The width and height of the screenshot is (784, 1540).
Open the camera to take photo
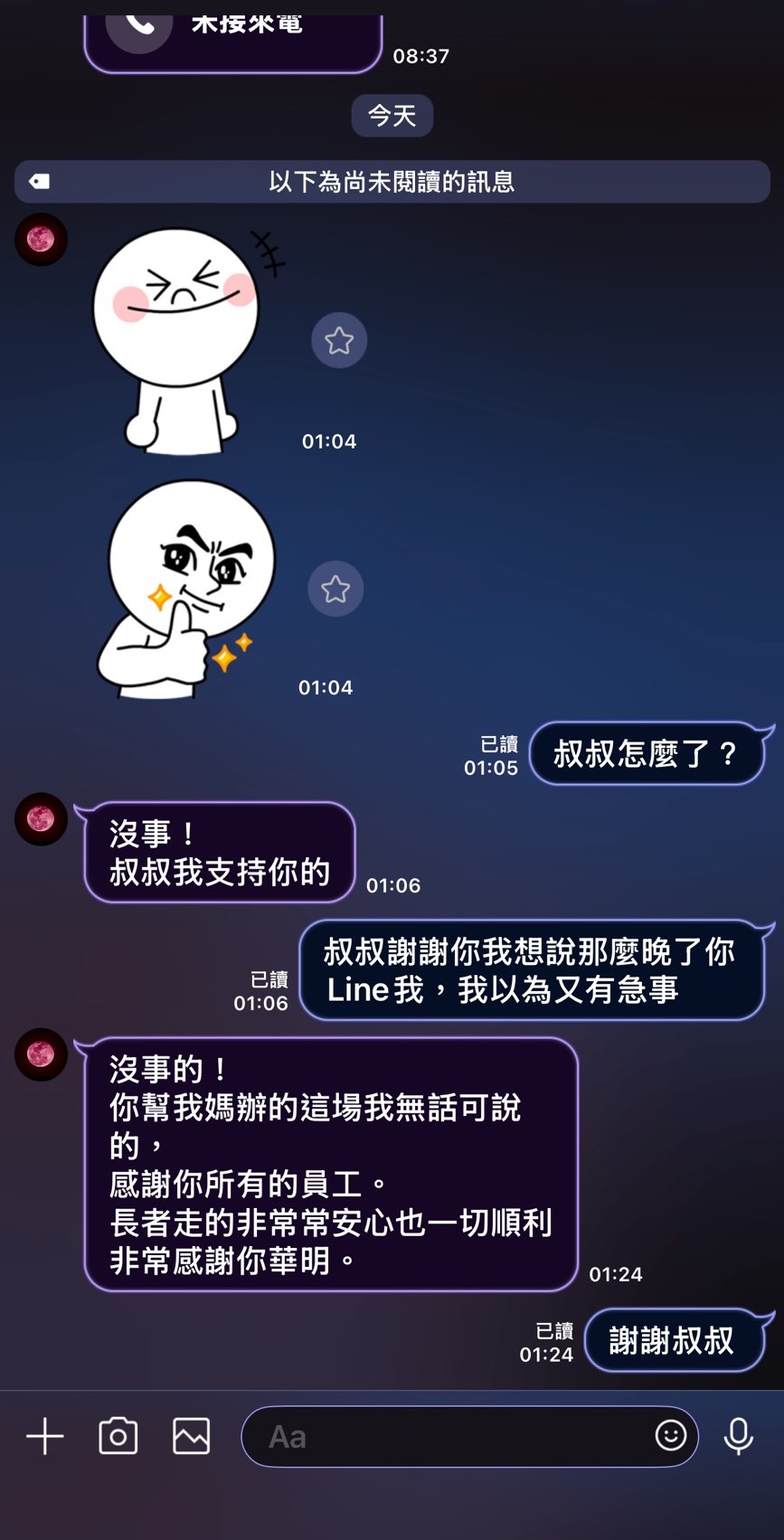coord(118,1436)
